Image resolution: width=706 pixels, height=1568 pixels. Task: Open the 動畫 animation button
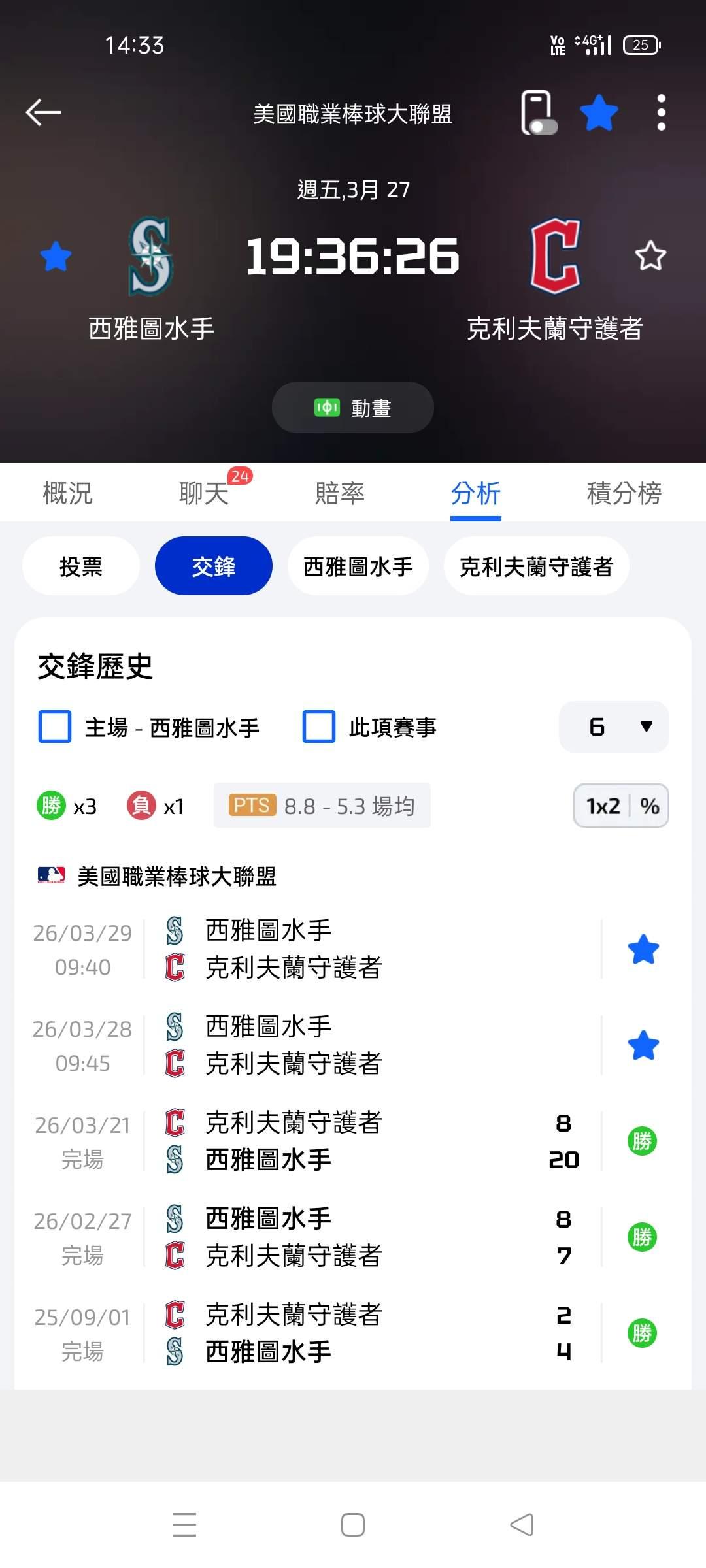pyautogui.click(x=353, y=408)
